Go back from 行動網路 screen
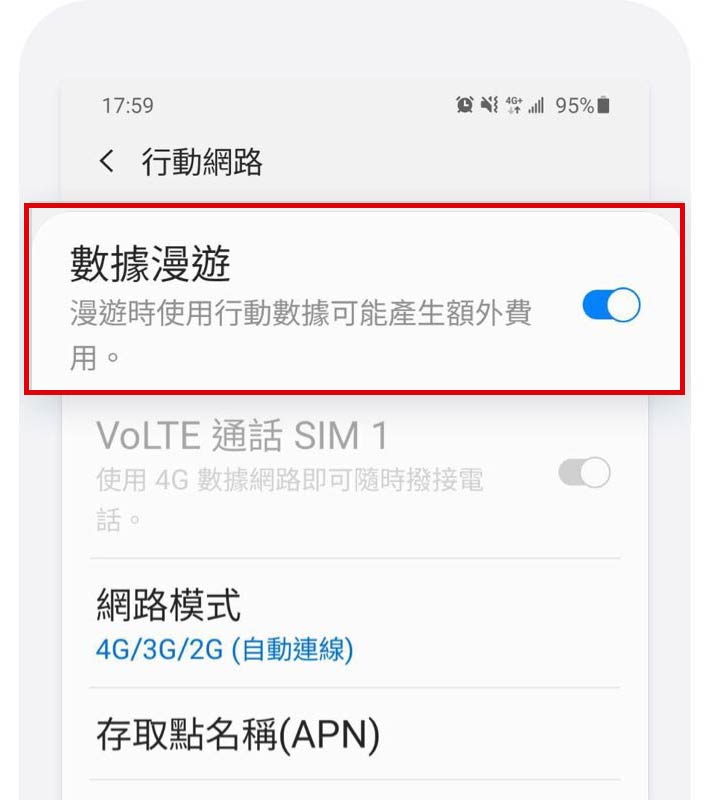 click(107, 161)
